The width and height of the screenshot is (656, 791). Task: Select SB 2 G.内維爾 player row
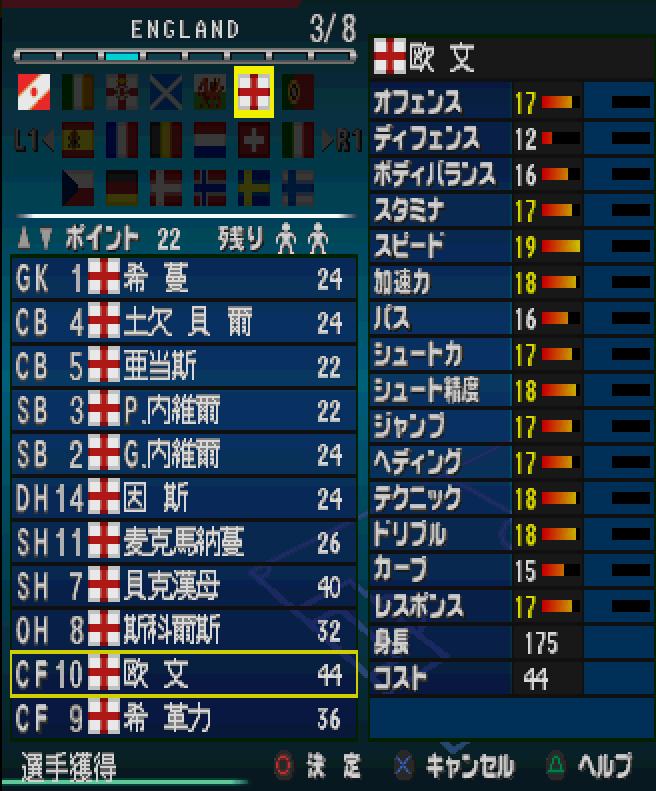(184, 454)
